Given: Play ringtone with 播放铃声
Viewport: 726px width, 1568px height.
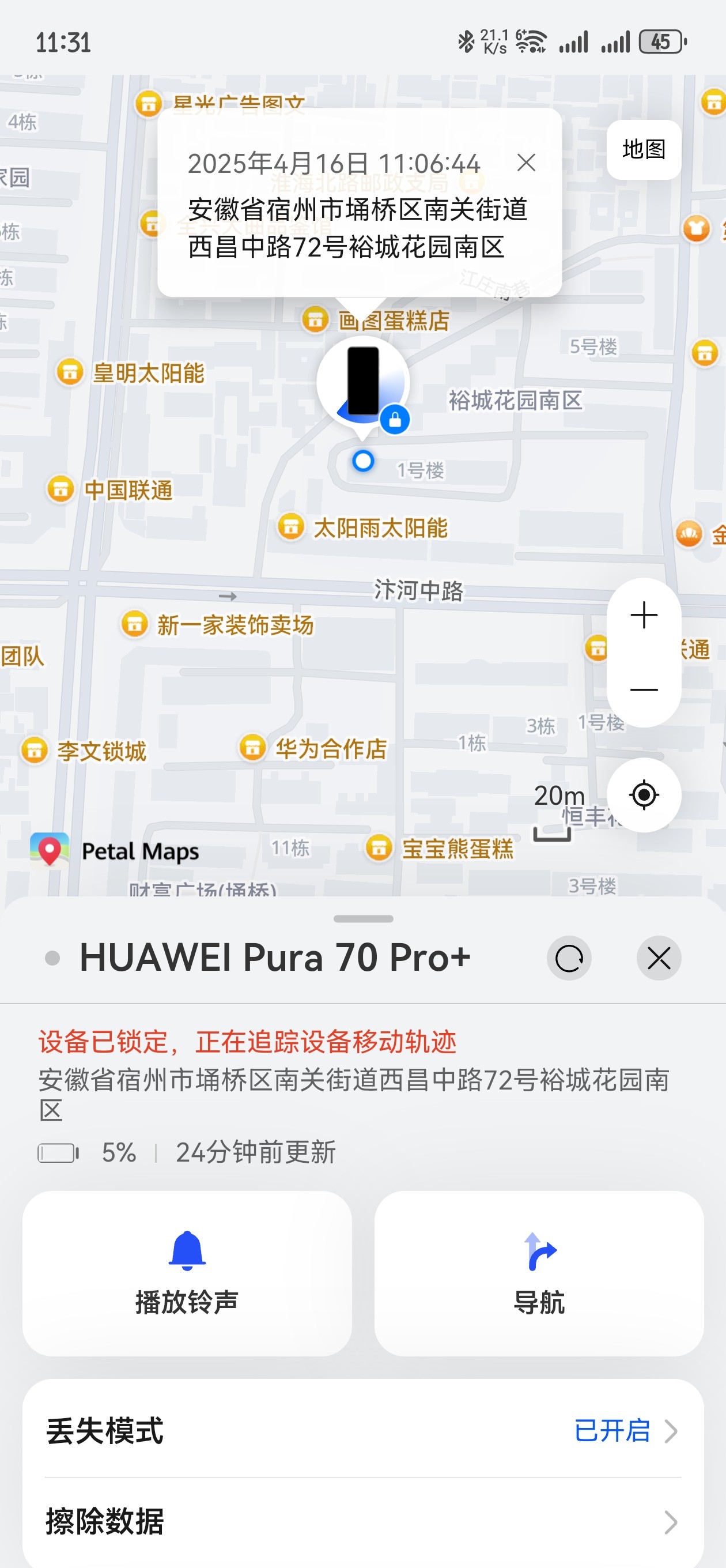Looking at the screenshot, I should point(187,1273).
